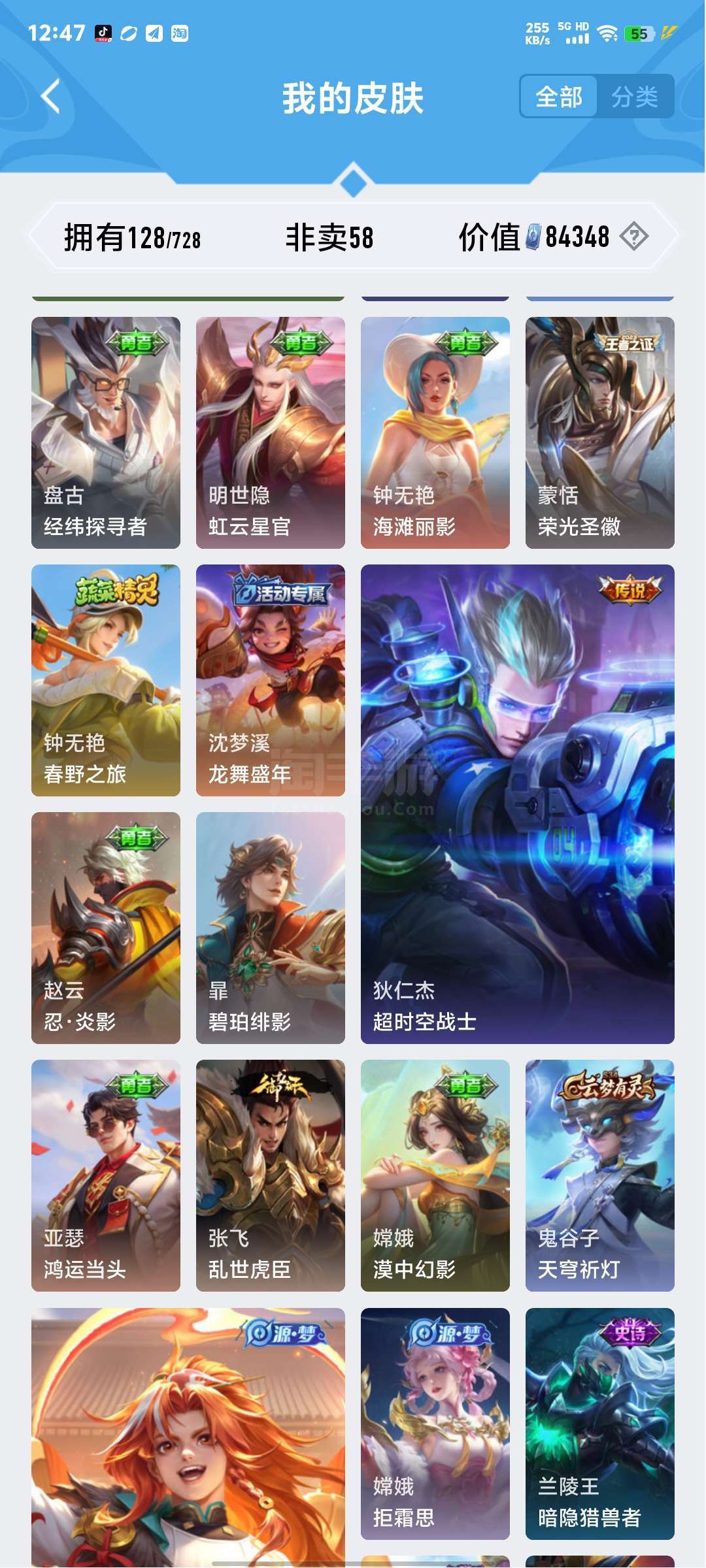Image resolution: width=706 pixels, height=1568 pixels.
Task: Open 嫦娥 漠中幻影 skin card
Action: (x=435, y=1175)
